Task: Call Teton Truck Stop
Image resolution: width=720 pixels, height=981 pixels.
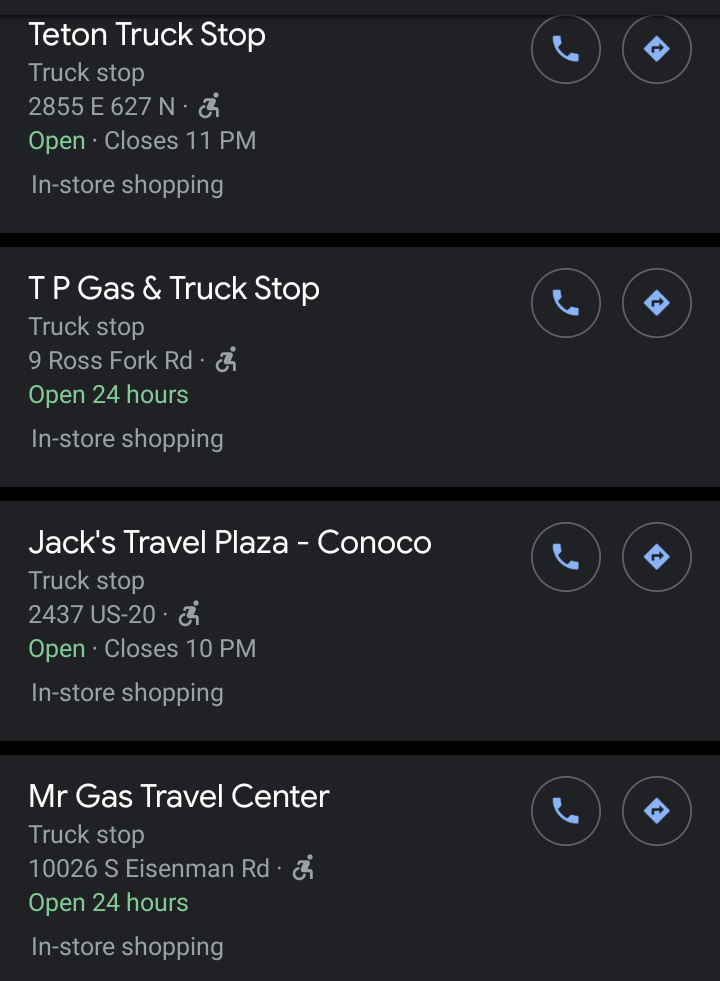Action: [565, 48]
